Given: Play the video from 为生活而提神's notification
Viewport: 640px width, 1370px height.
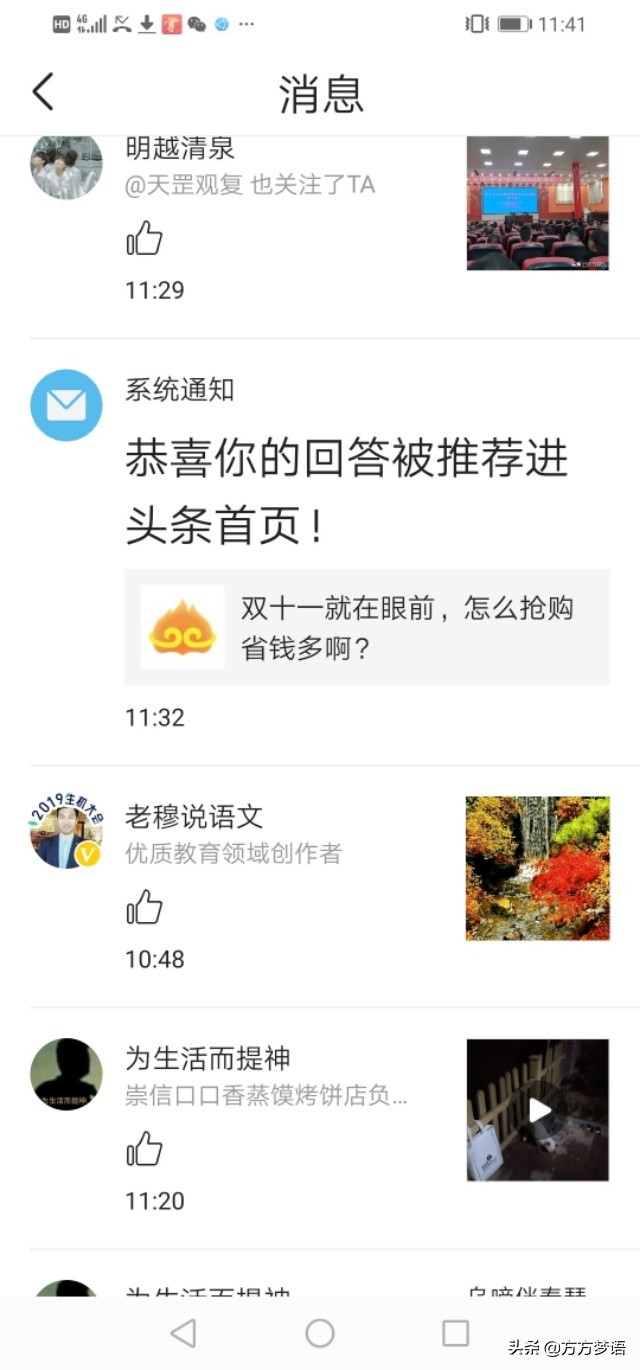Looking at the screenshot, I should [538, 1110].
